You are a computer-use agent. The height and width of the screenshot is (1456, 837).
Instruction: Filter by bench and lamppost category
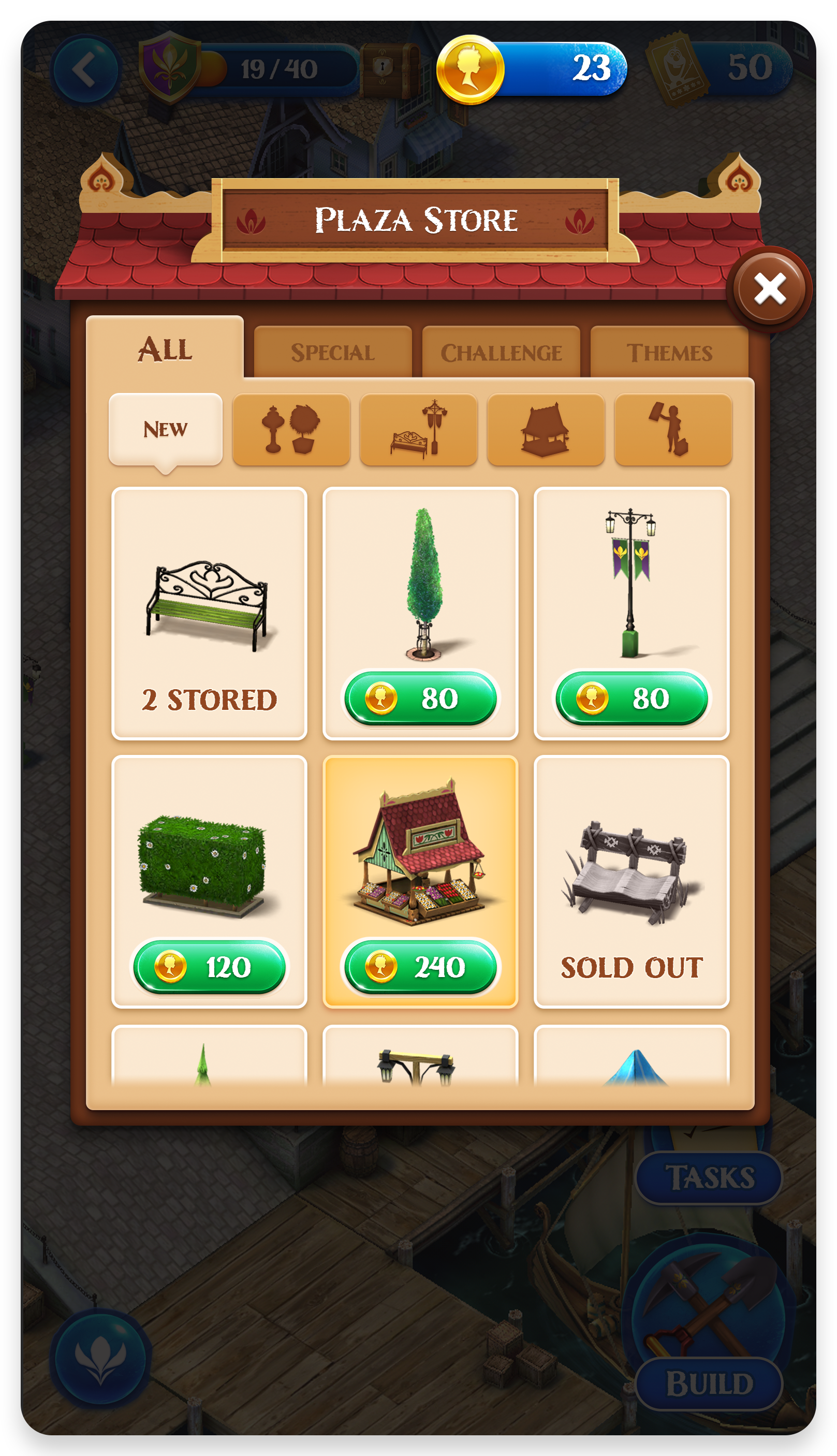(418, 429)
